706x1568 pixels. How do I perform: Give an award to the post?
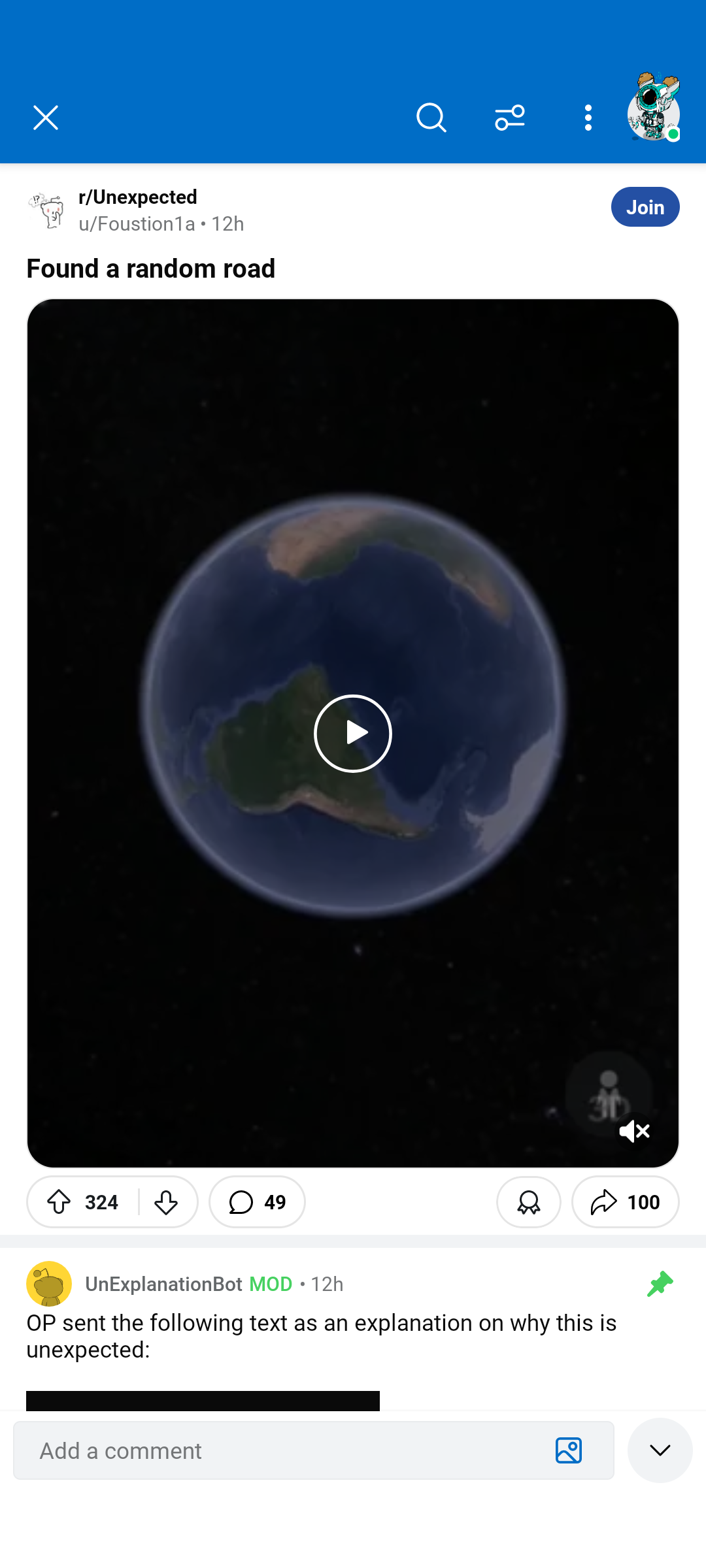(528, 1202)
